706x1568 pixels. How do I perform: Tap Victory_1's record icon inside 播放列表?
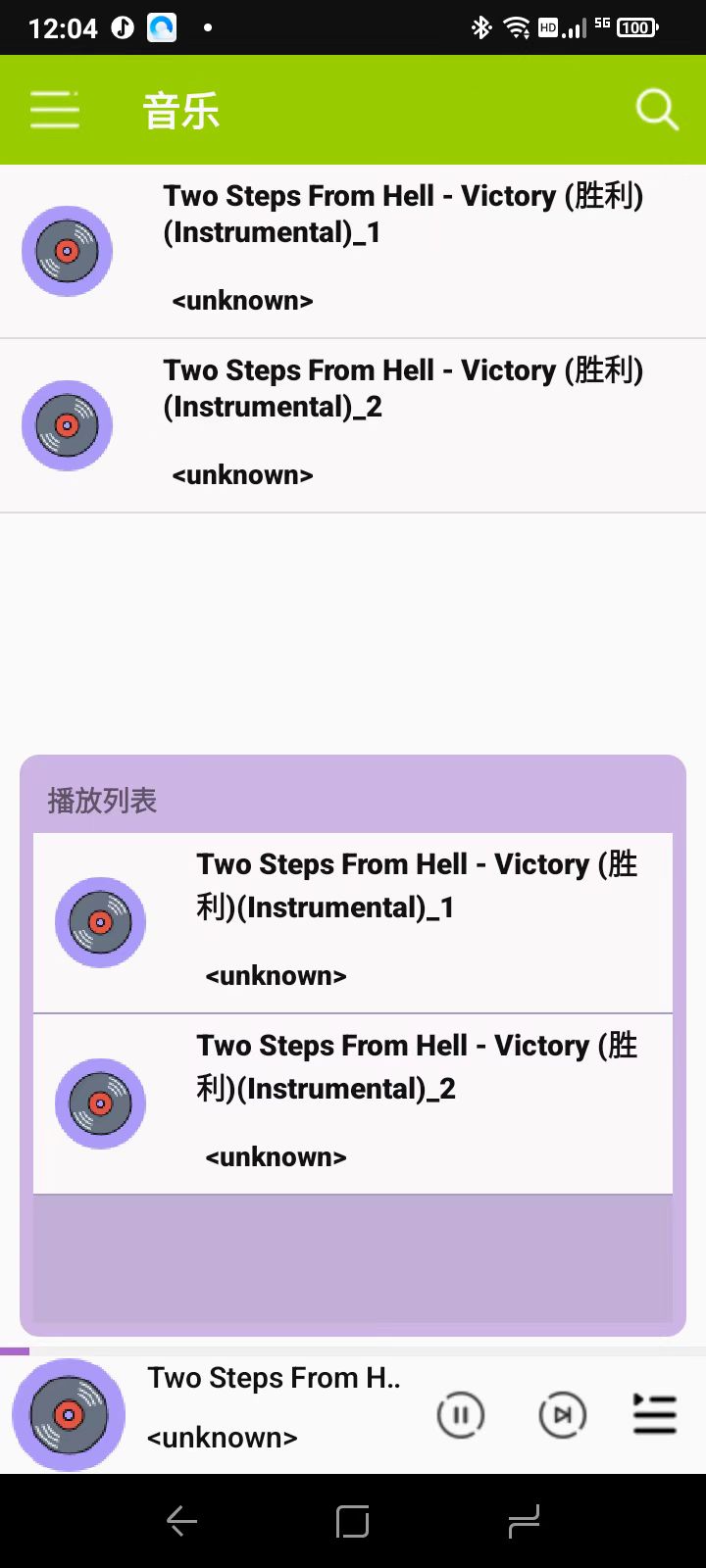pyautogui.click(x=100, y=922)
